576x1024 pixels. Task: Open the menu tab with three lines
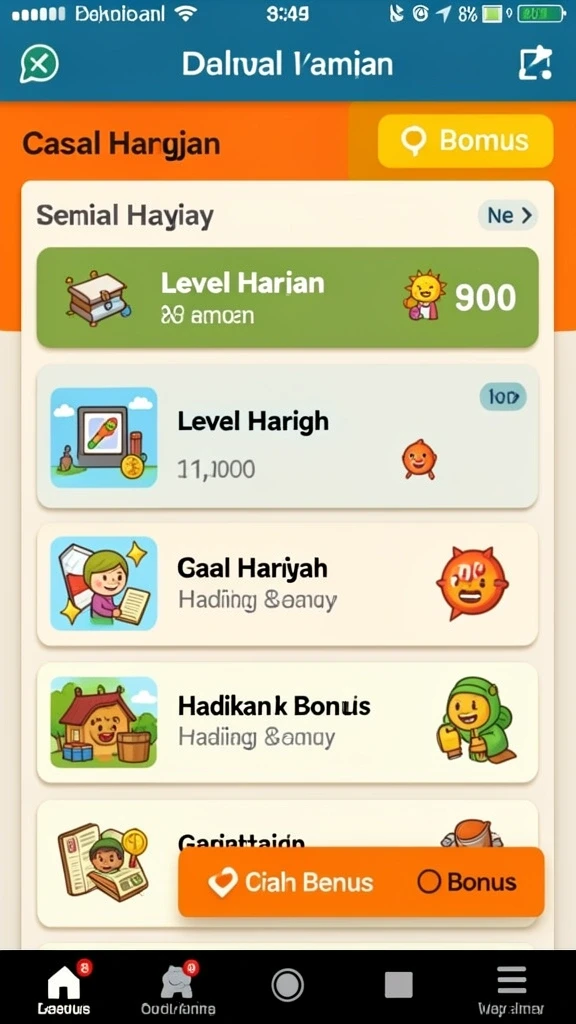click(x=511, y=989)
